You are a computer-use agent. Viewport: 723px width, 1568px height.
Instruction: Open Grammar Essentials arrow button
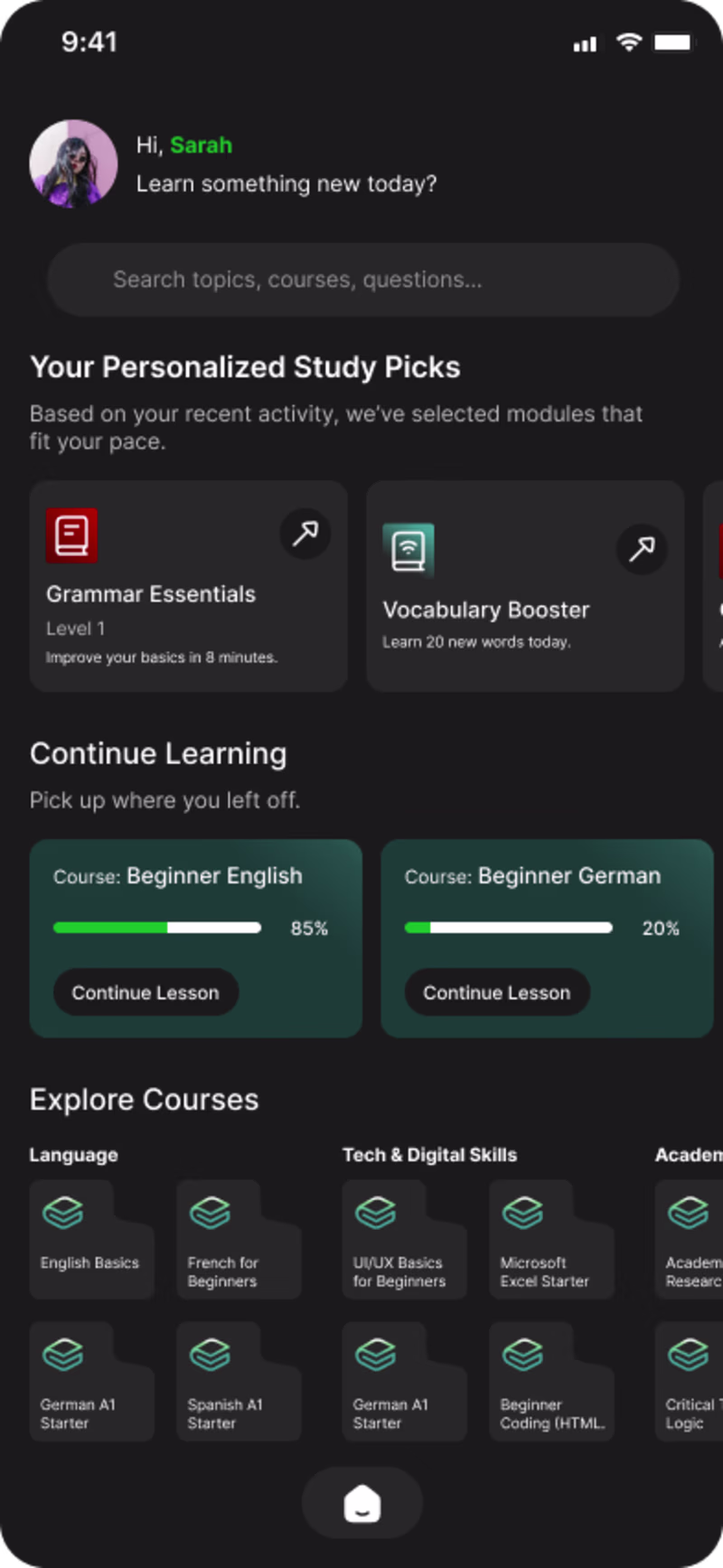[x=305, y=534]
